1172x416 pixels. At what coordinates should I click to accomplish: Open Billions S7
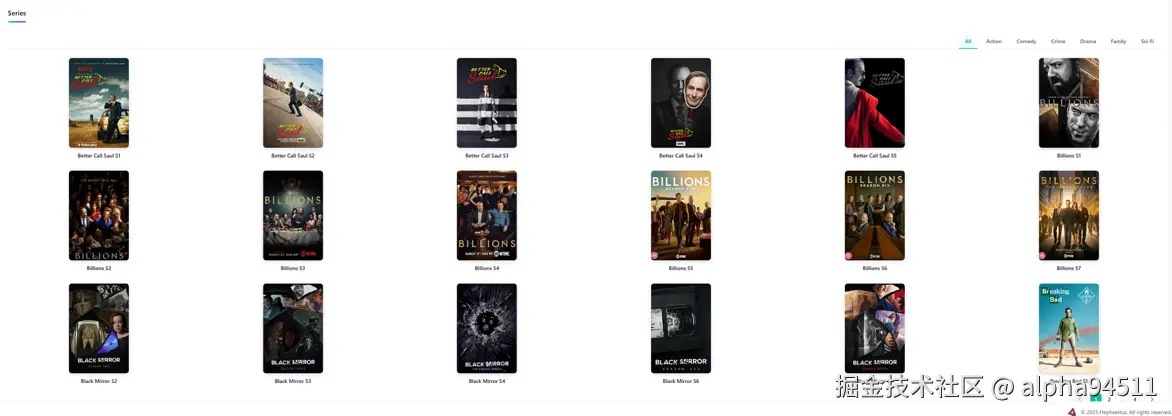coord(1068,215)
